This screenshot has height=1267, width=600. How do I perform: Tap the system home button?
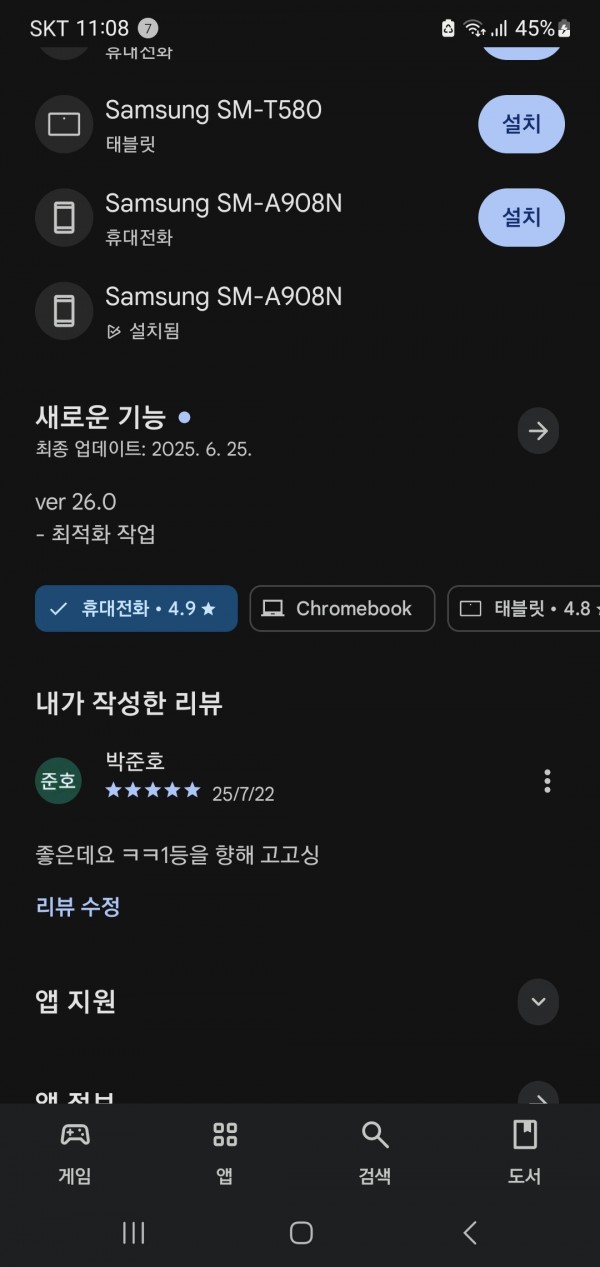301,1233
